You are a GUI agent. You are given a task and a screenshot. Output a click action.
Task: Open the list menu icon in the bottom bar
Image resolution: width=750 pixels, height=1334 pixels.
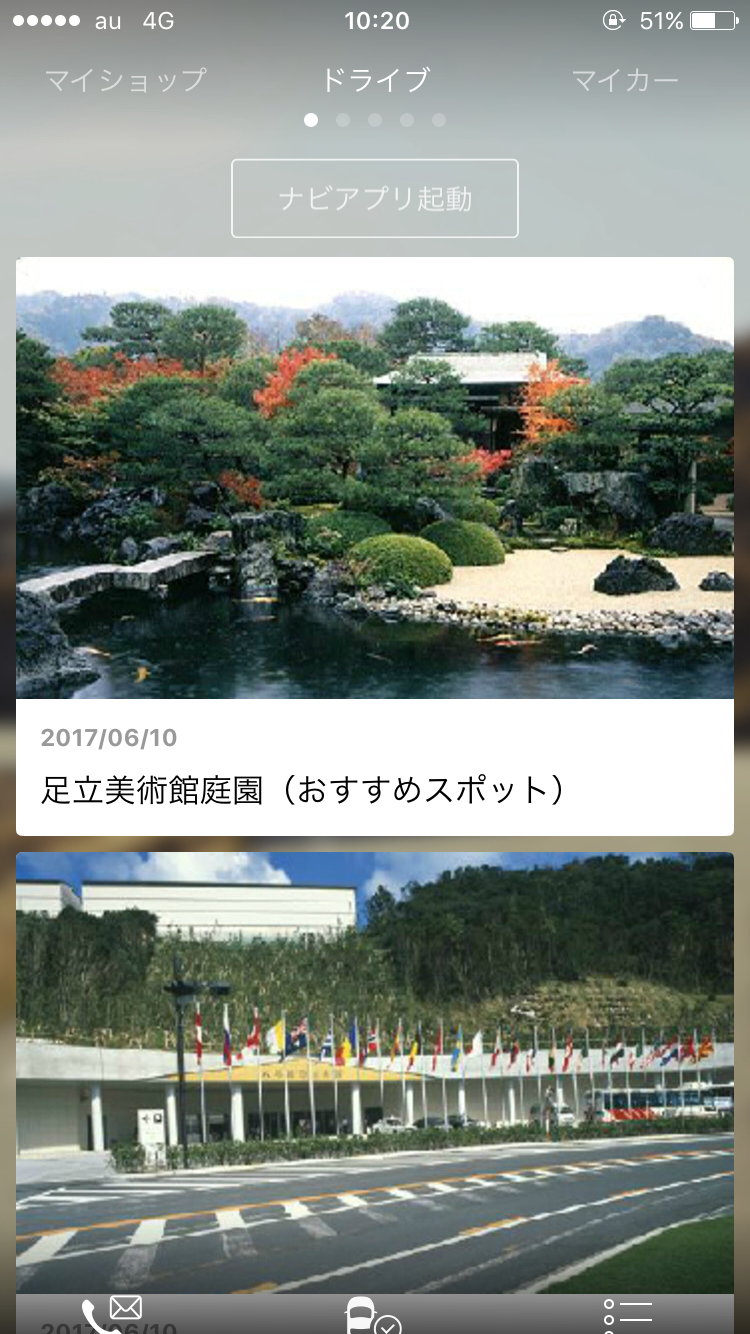point(628,1315)
